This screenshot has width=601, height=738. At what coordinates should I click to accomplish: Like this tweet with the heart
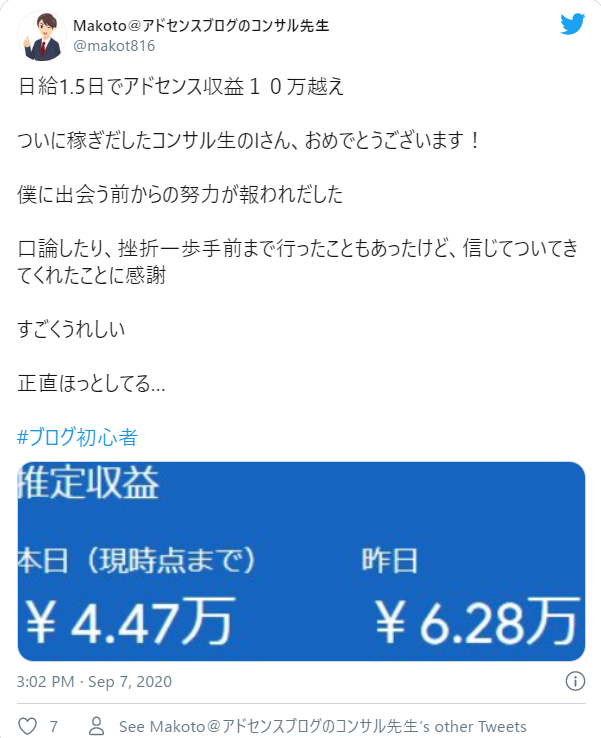[x=29, y=726]
